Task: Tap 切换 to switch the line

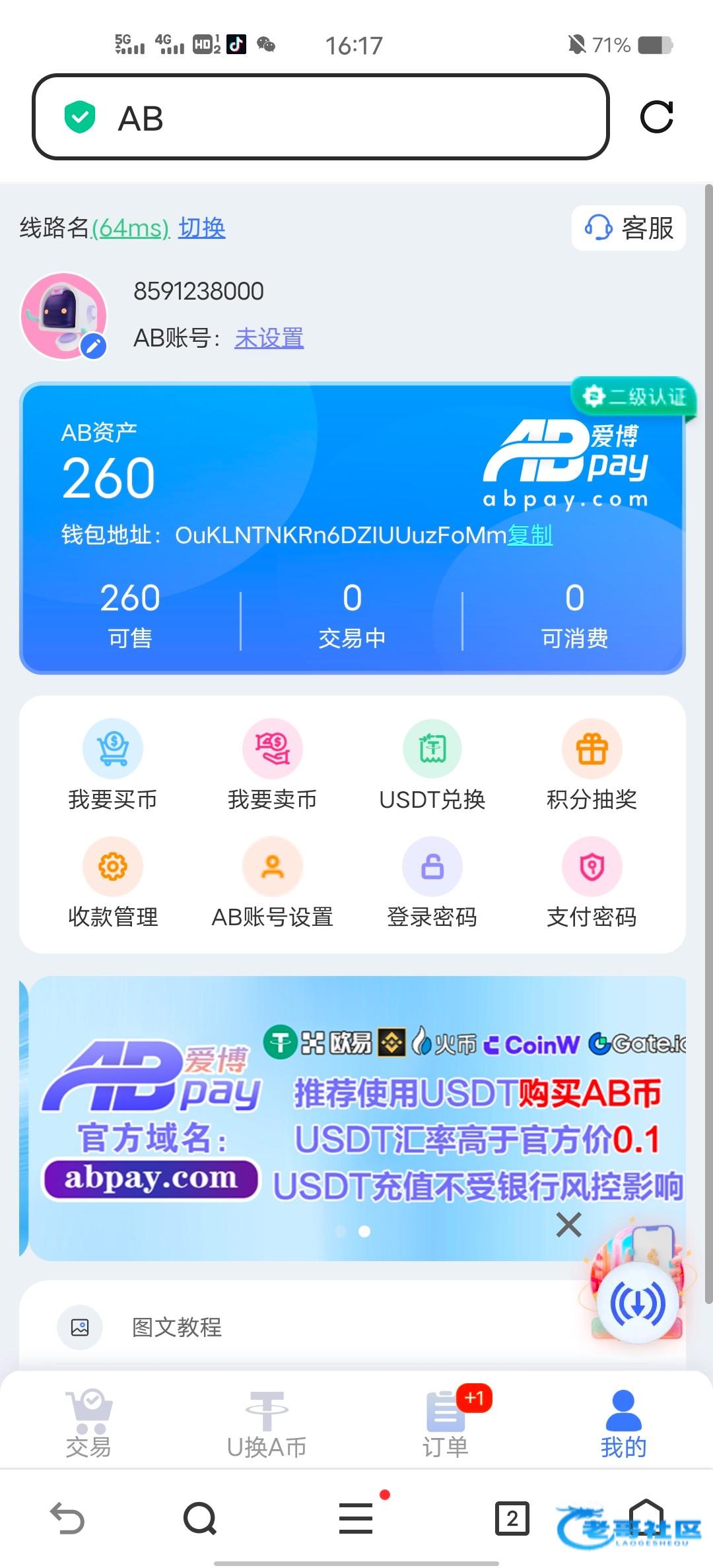Action: click(201, 228)
